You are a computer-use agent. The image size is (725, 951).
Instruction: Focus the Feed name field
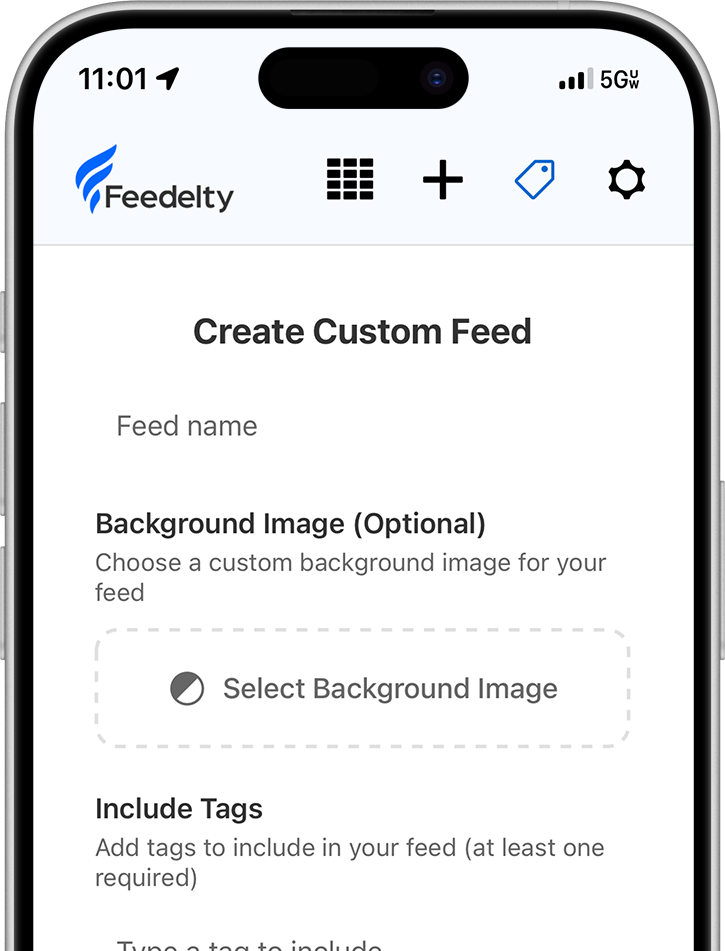coord(362,426)
